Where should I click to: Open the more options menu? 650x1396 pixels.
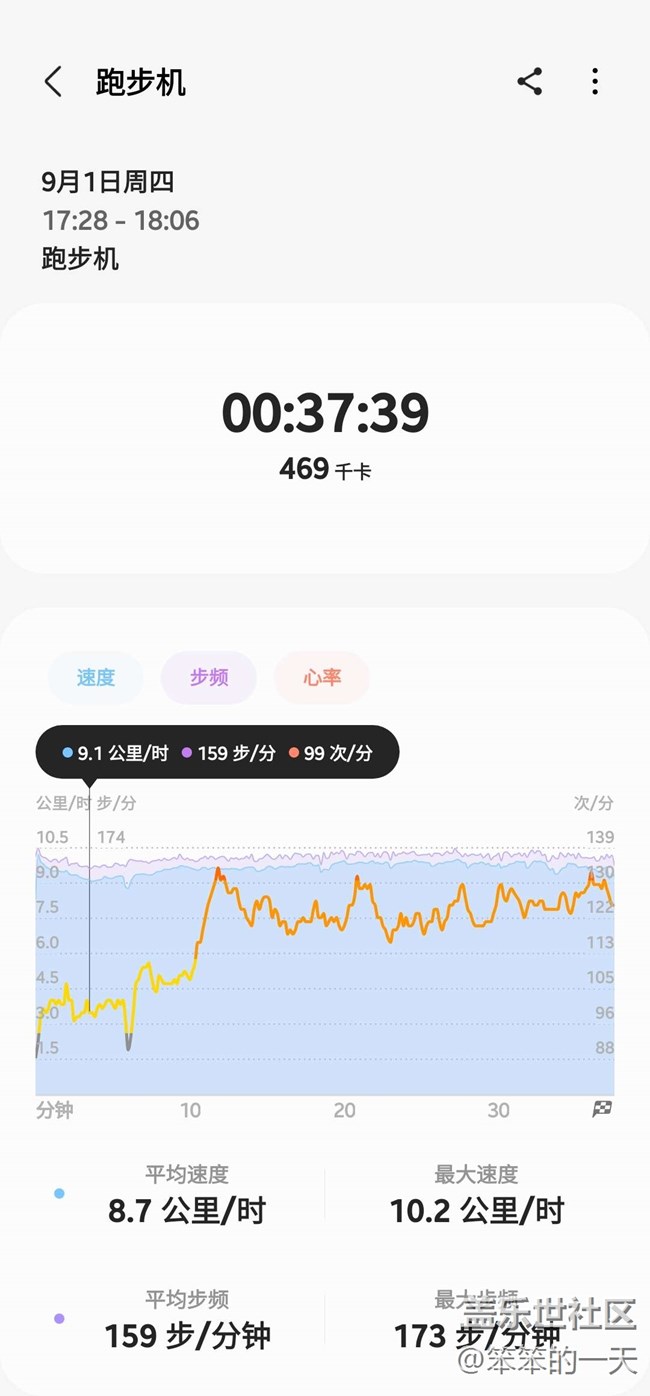595,82
